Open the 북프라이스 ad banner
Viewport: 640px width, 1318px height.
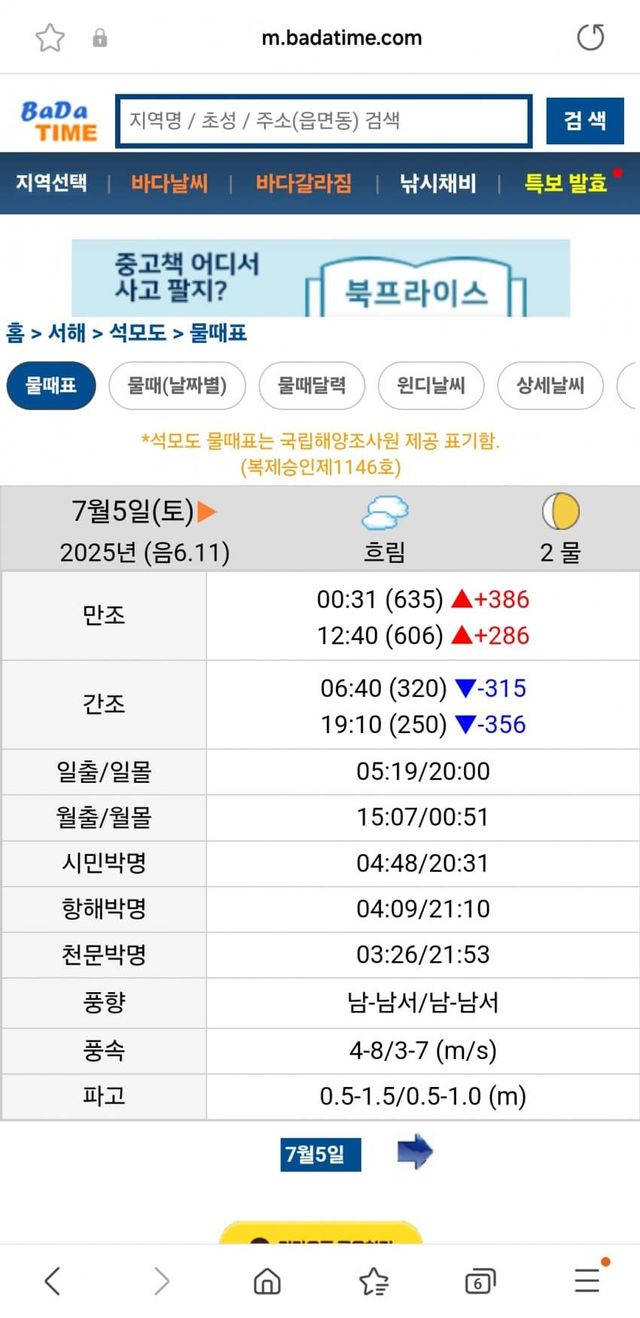click(320, 278)
